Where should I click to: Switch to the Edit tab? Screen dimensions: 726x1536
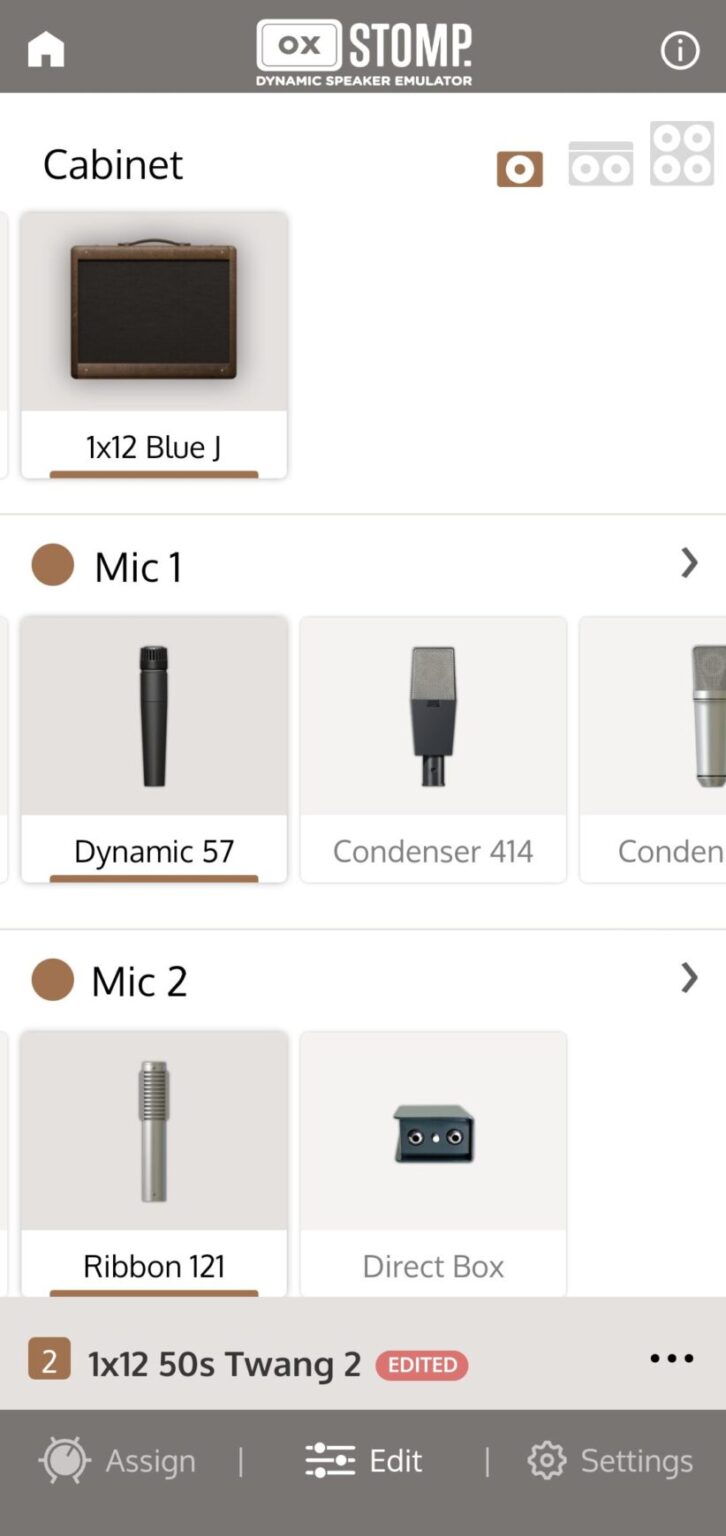tap(364, 1461)
